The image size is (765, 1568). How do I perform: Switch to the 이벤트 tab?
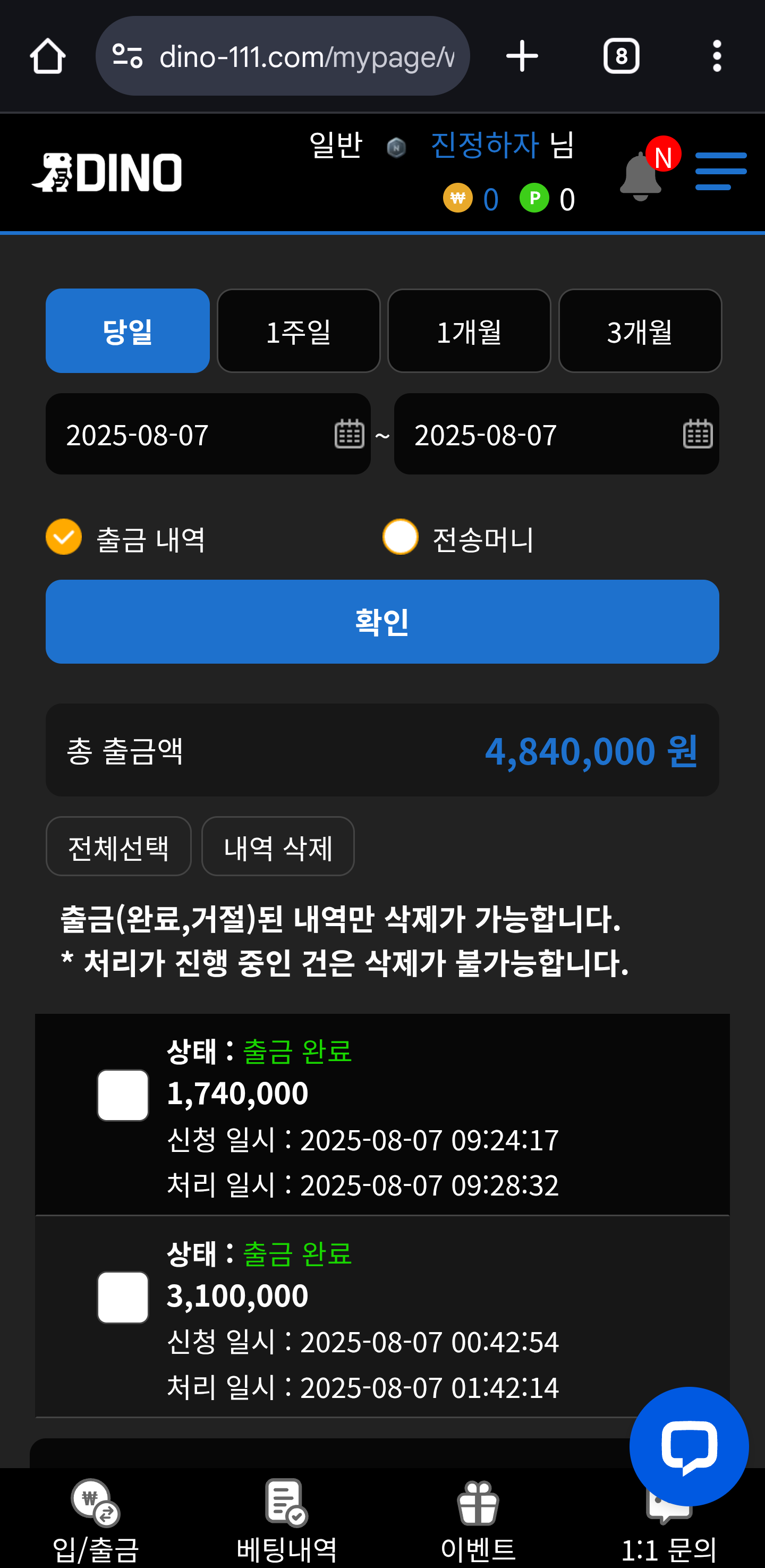tap(478, 1521)
